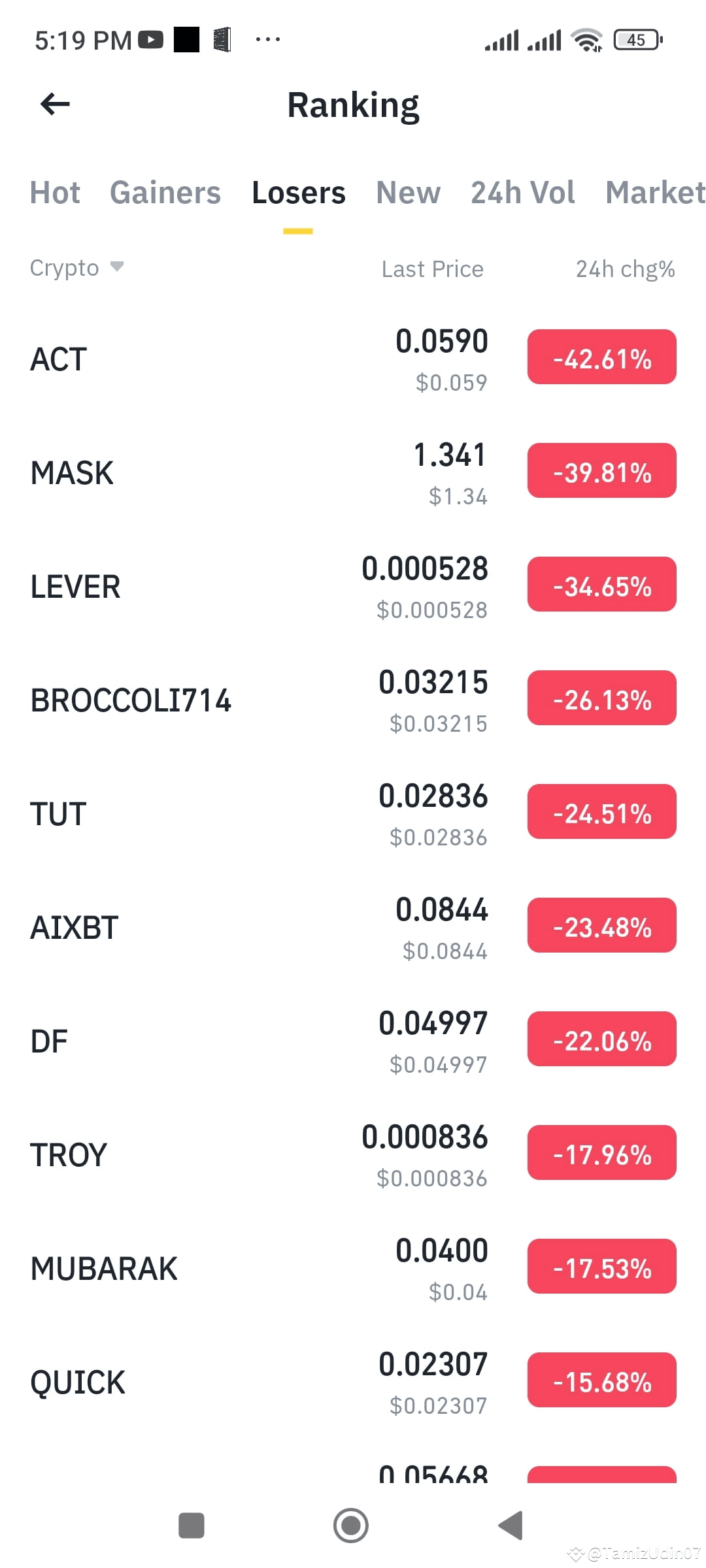Switch to the Gainers tab
The width and height of the screenshot is (706, 1568).
tap(165, 193)
